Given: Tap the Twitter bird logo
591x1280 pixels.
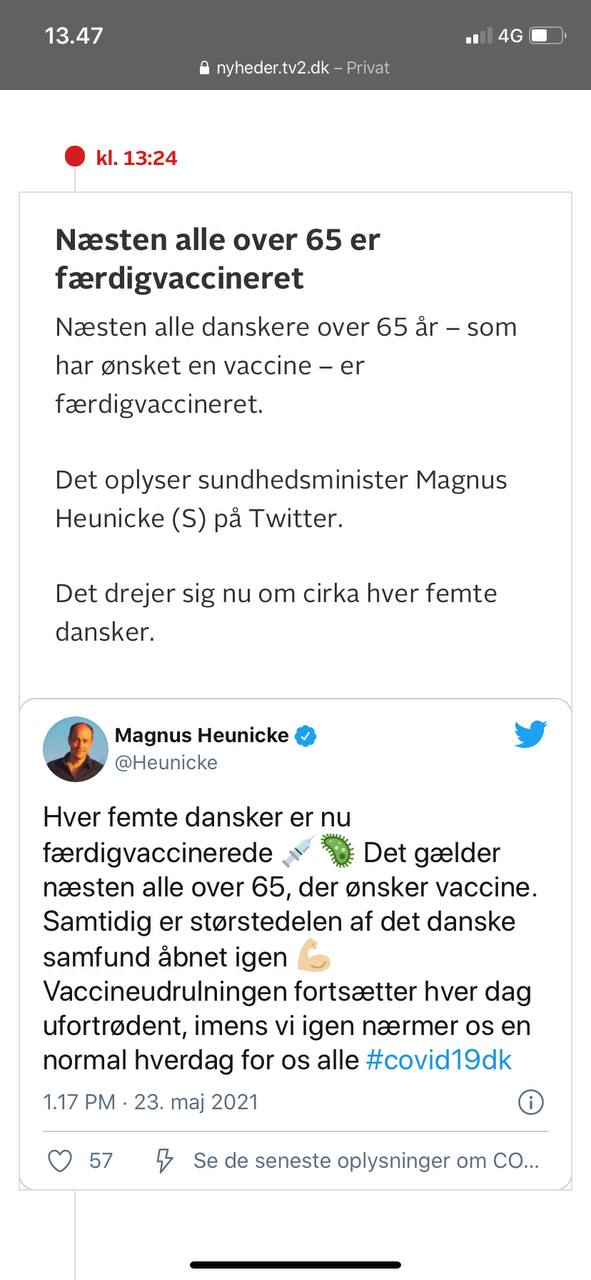Looking at the screenshot, I should pos(531,735).
